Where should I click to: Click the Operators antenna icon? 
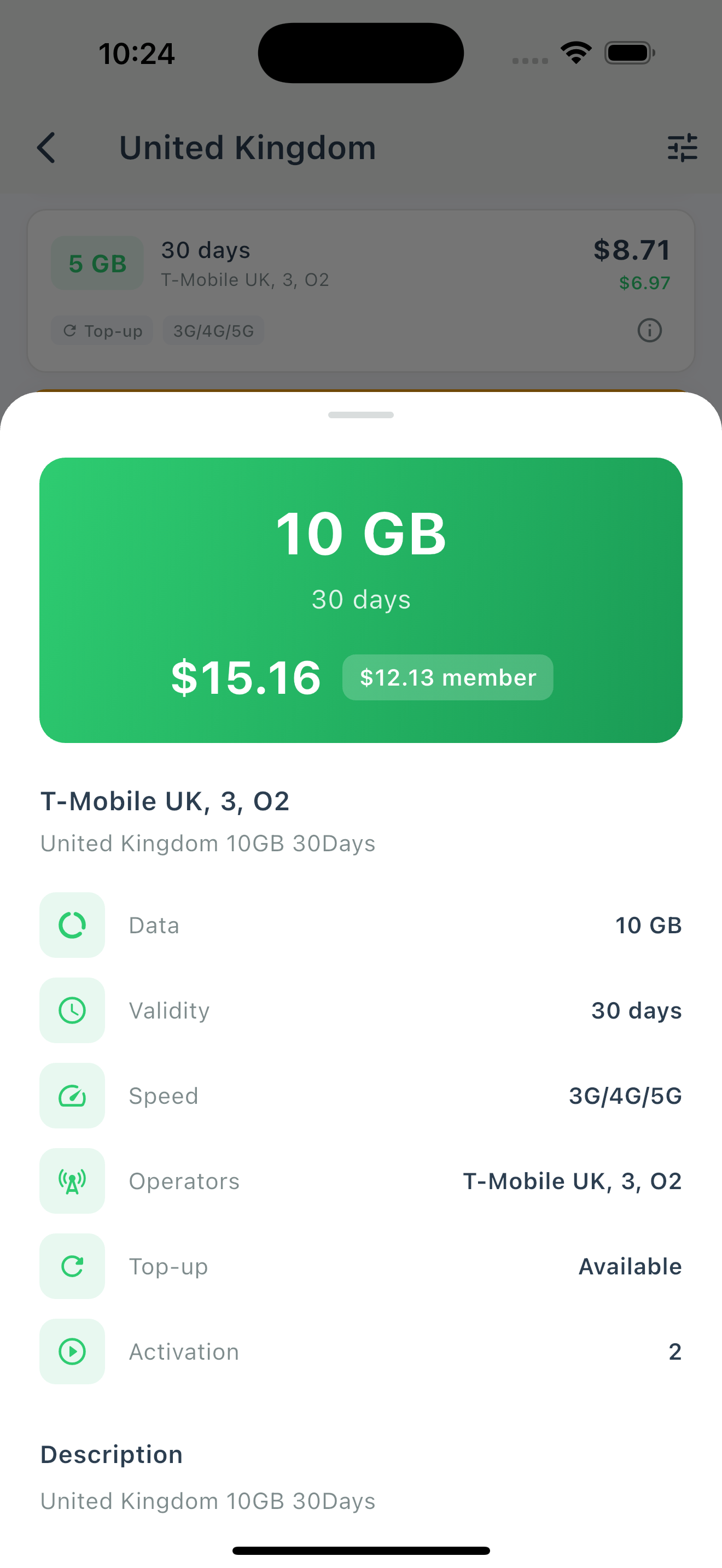[x=72, y=1180]
